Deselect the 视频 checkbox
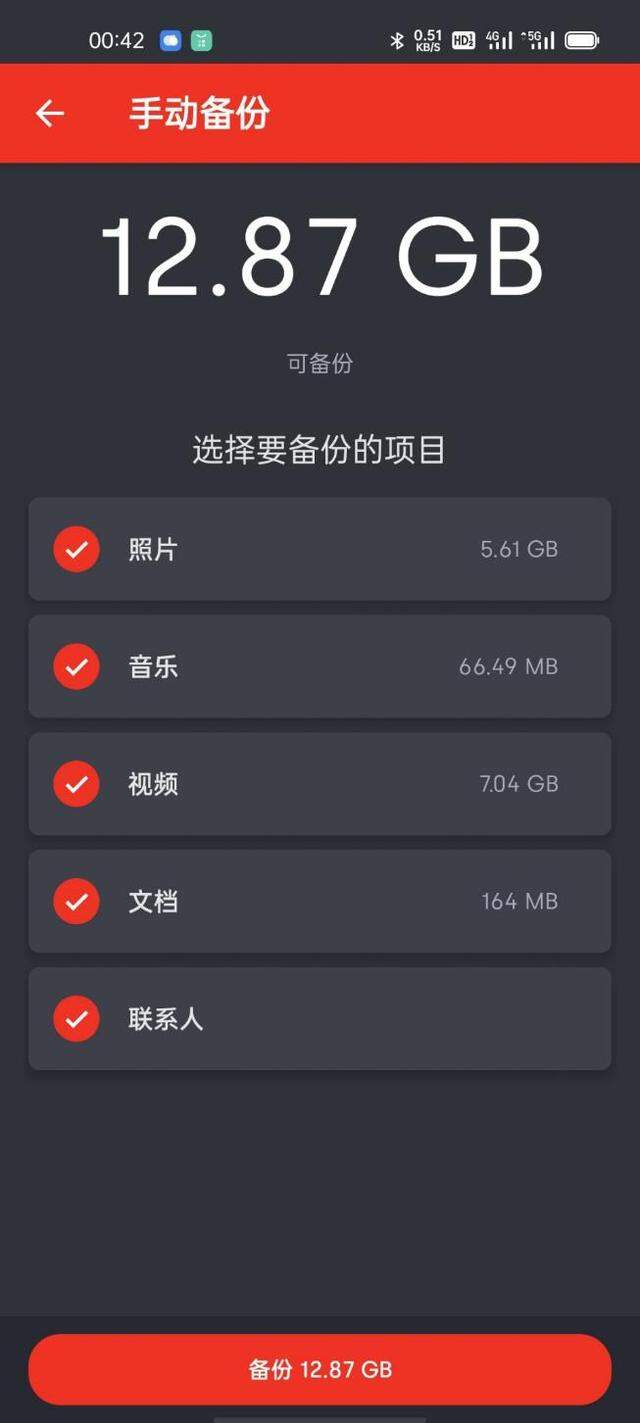The image size is (640, 1423). 76,784
